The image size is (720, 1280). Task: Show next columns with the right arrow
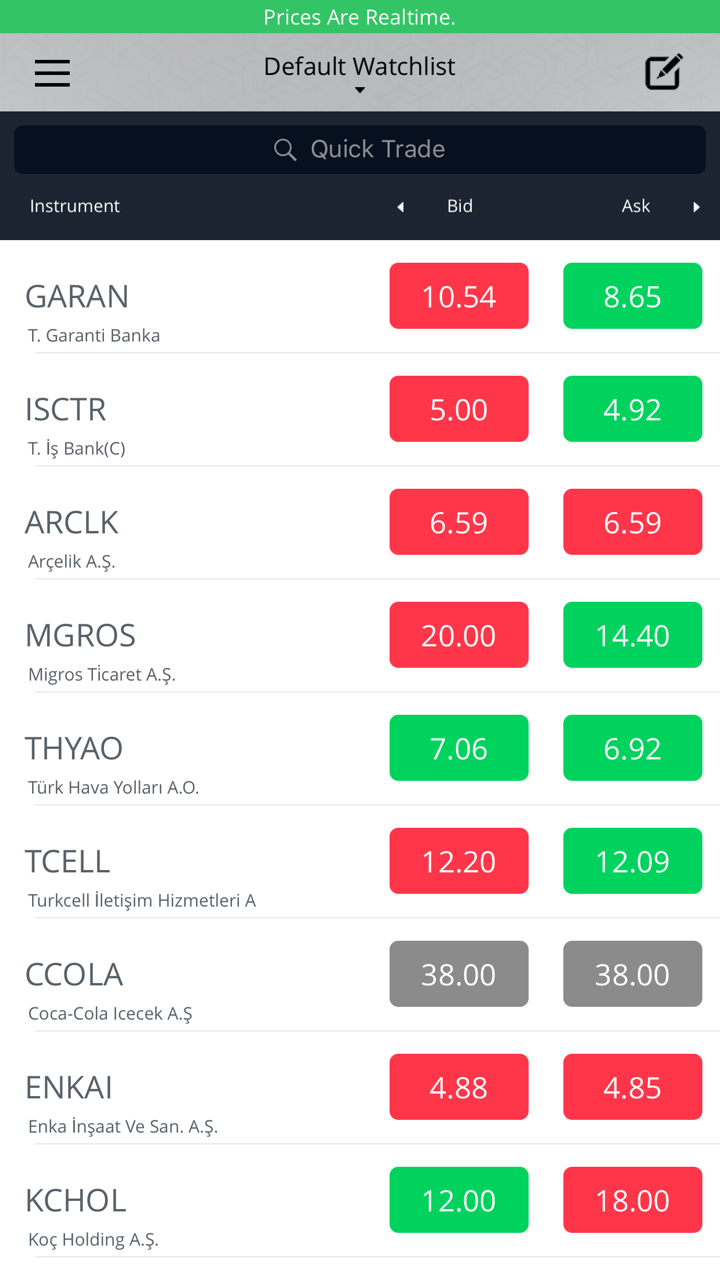pyautogui.click(x=696, y=207)
